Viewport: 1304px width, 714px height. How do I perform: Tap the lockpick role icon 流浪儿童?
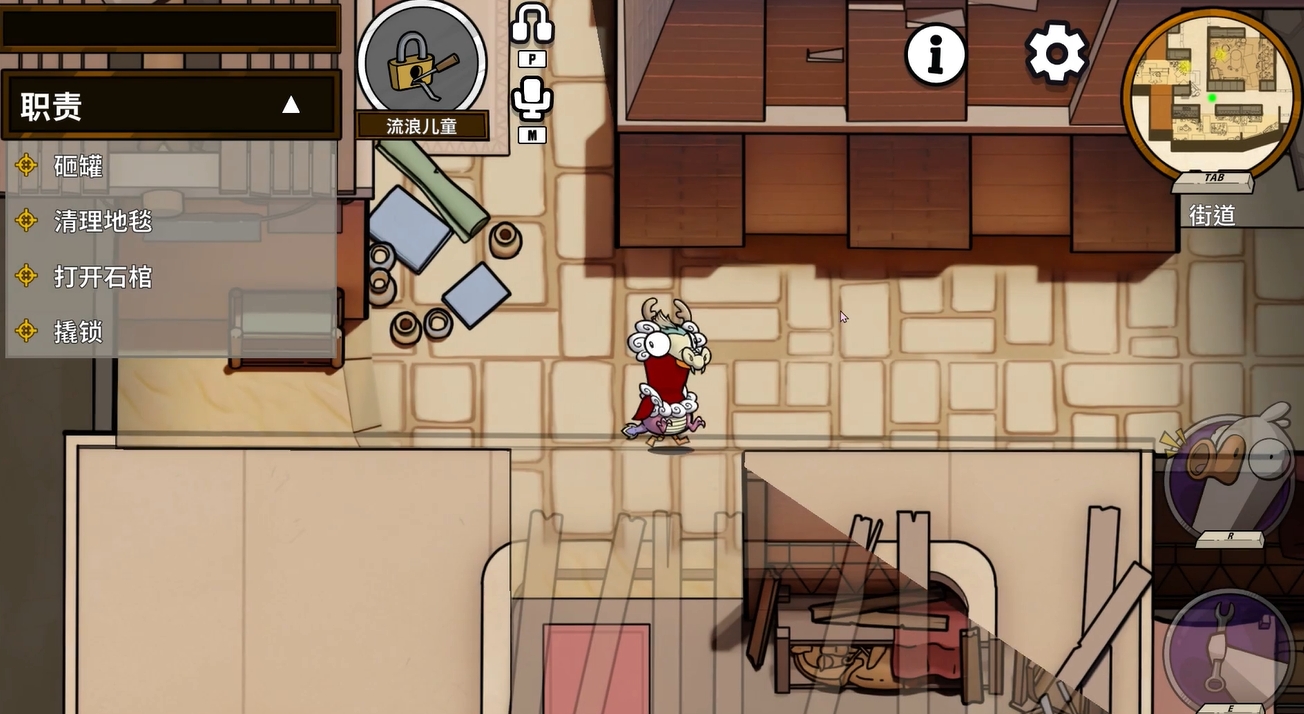421,64
